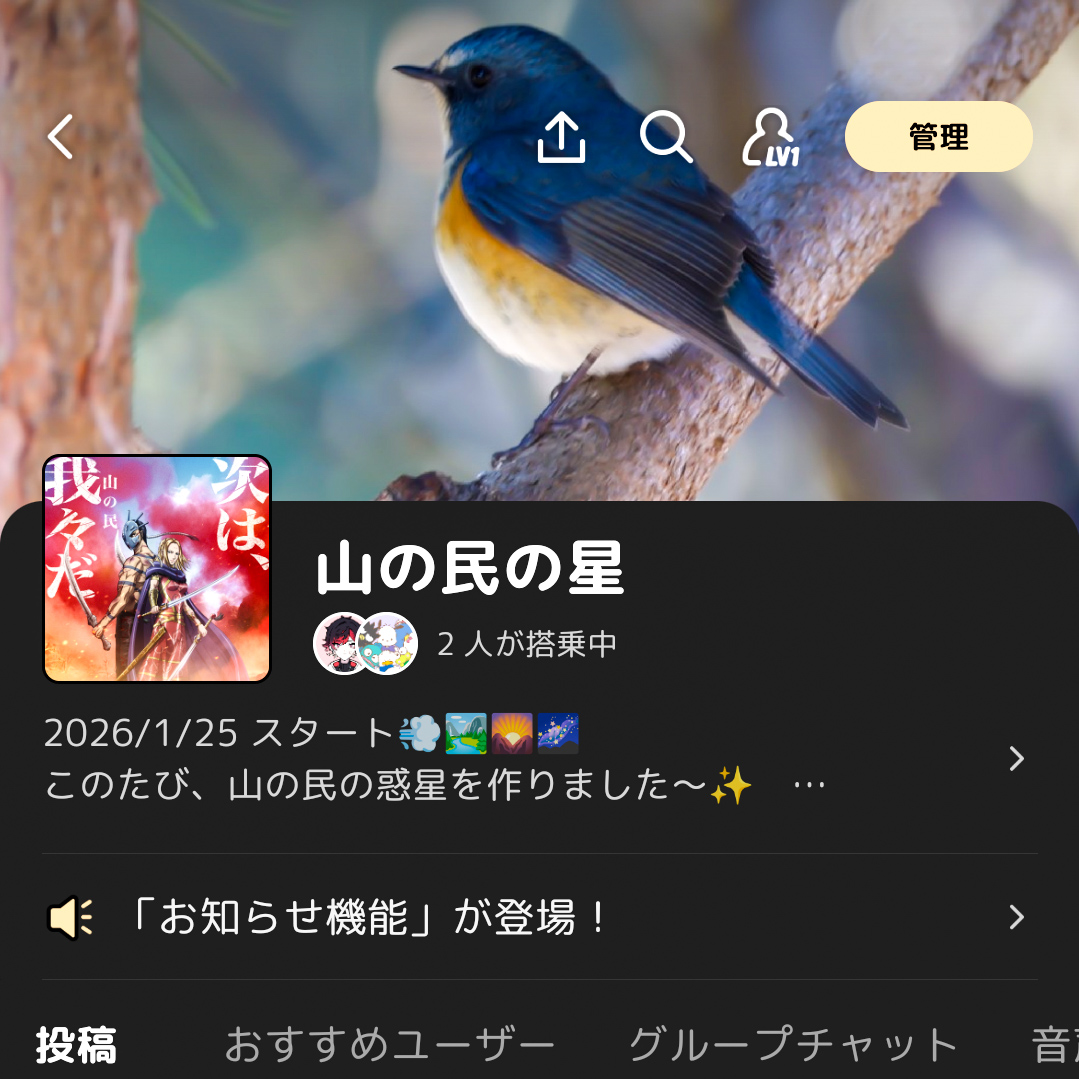The width and height of the screenshot is (1079, 1079).
Task: Share the 山の民の星 community
Action: [561, 137]
